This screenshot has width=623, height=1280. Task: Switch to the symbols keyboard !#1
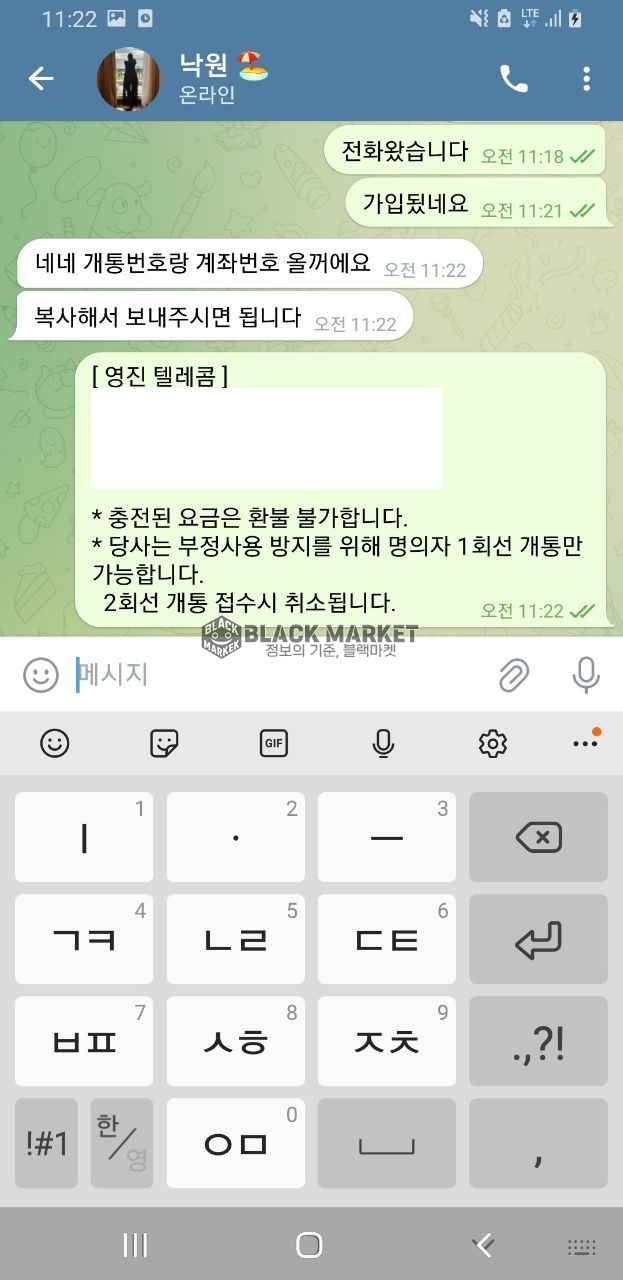tap(46, 1143)
